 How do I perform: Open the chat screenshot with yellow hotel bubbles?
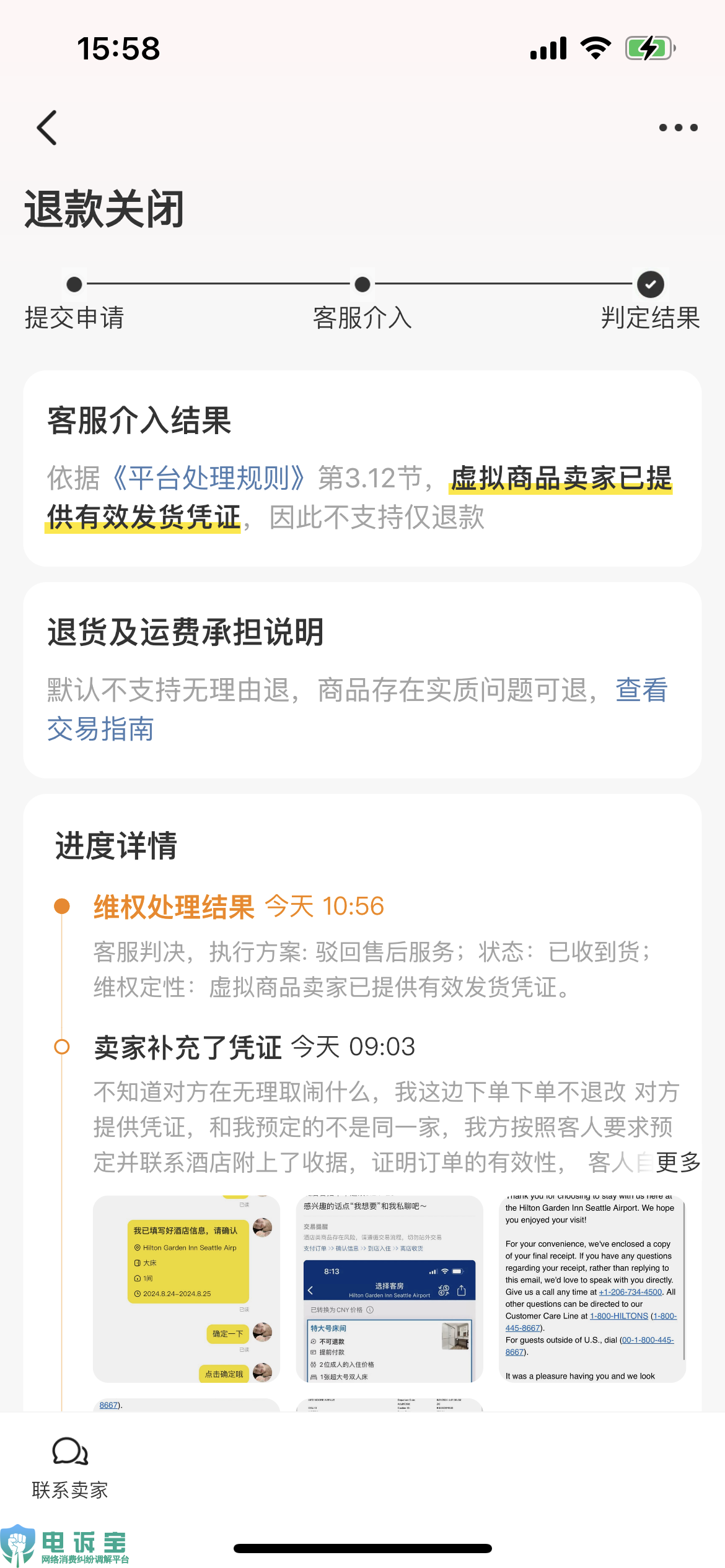[x=186, y=1289]
